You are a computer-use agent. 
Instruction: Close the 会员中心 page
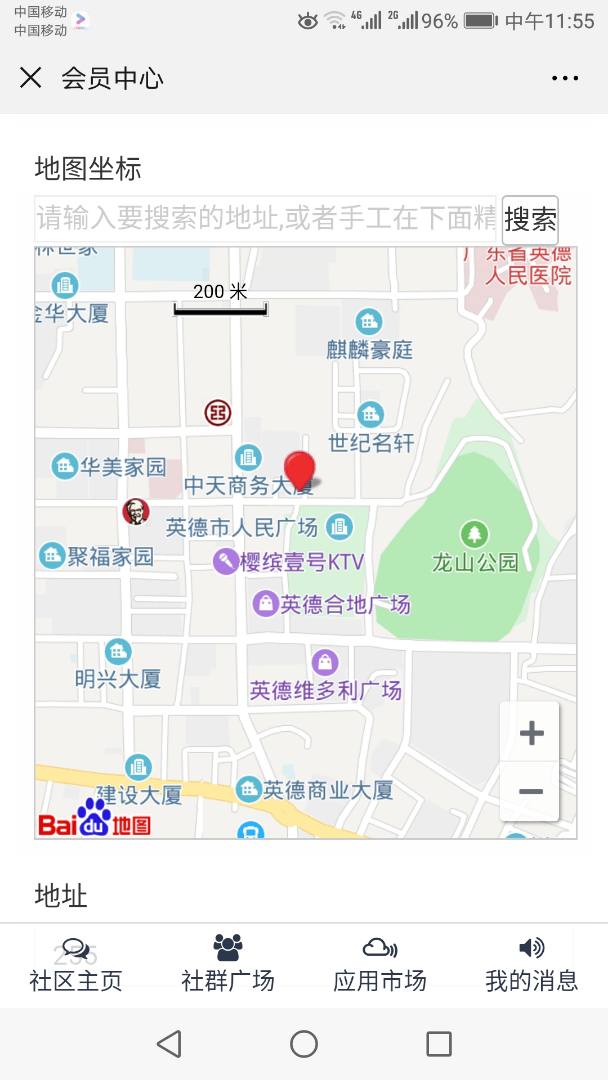(x=31, y=78)
